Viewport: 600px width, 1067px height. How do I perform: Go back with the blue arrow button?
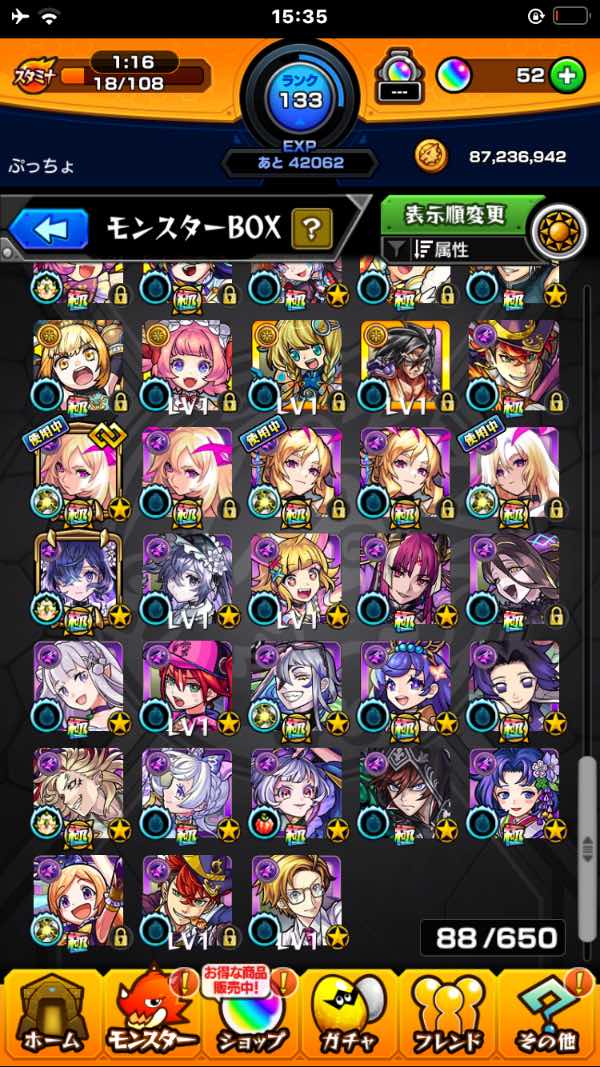click(x=48, y=229)
